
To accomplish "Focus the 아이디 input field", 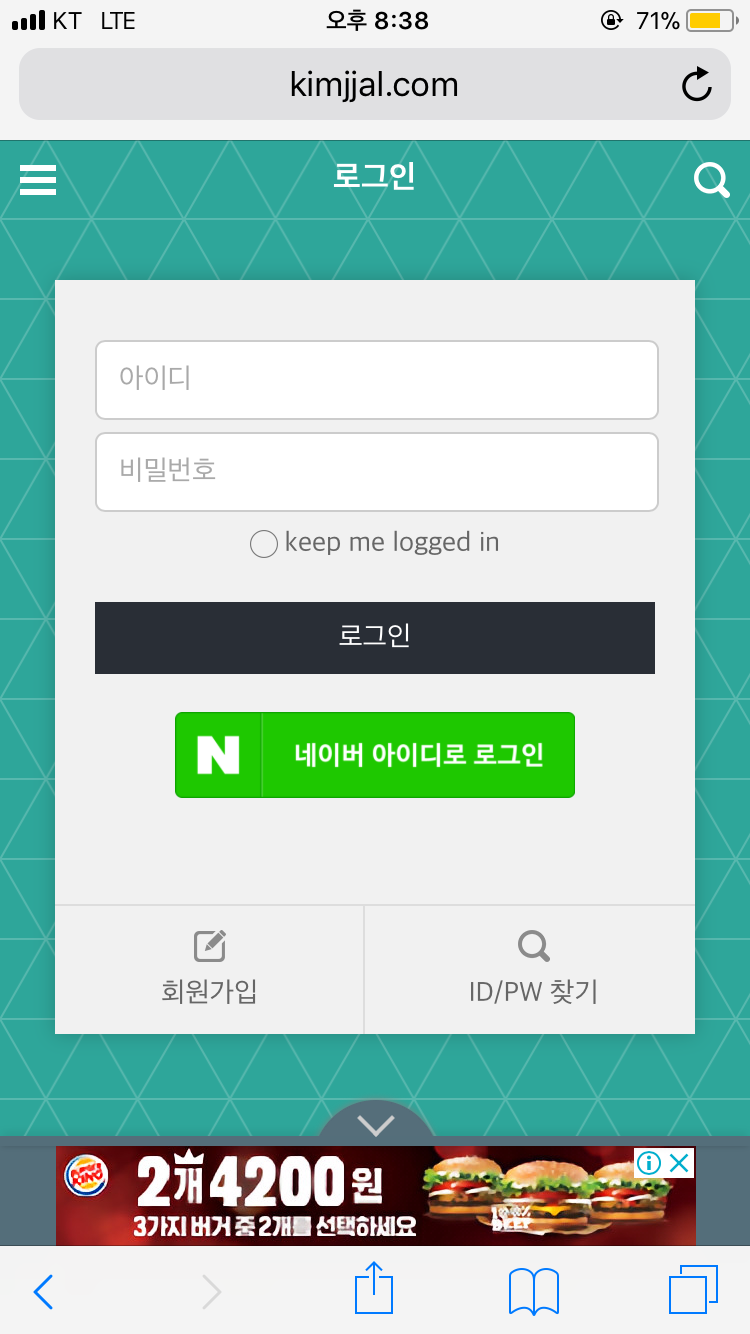I will coord(376,380).
